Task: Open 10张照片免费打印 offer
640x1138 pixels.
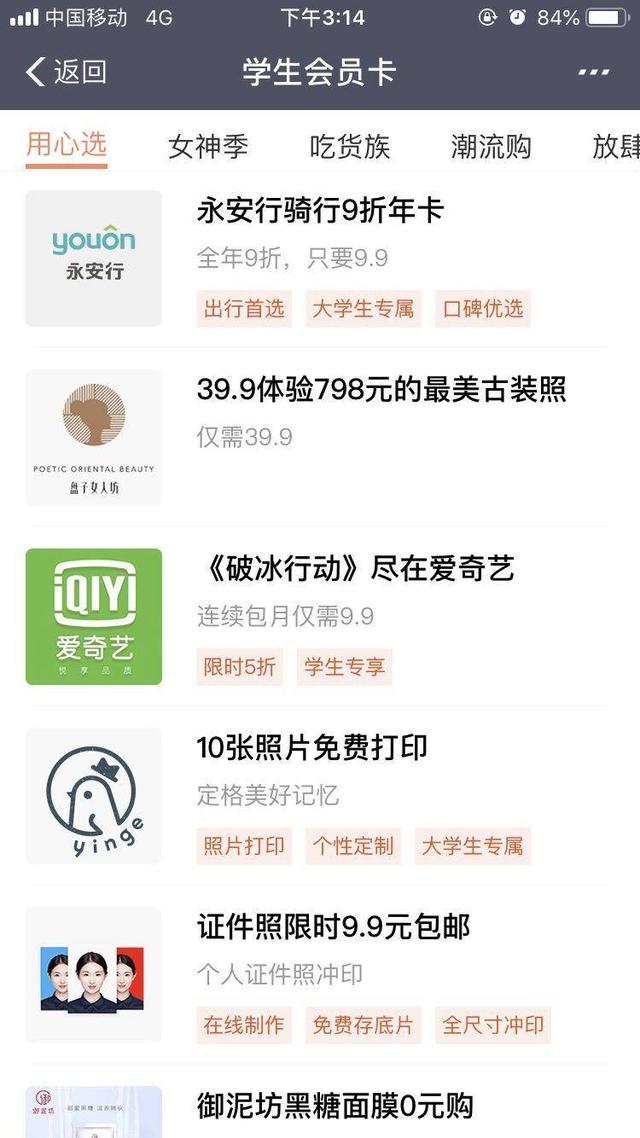Action: click(312, 748)
